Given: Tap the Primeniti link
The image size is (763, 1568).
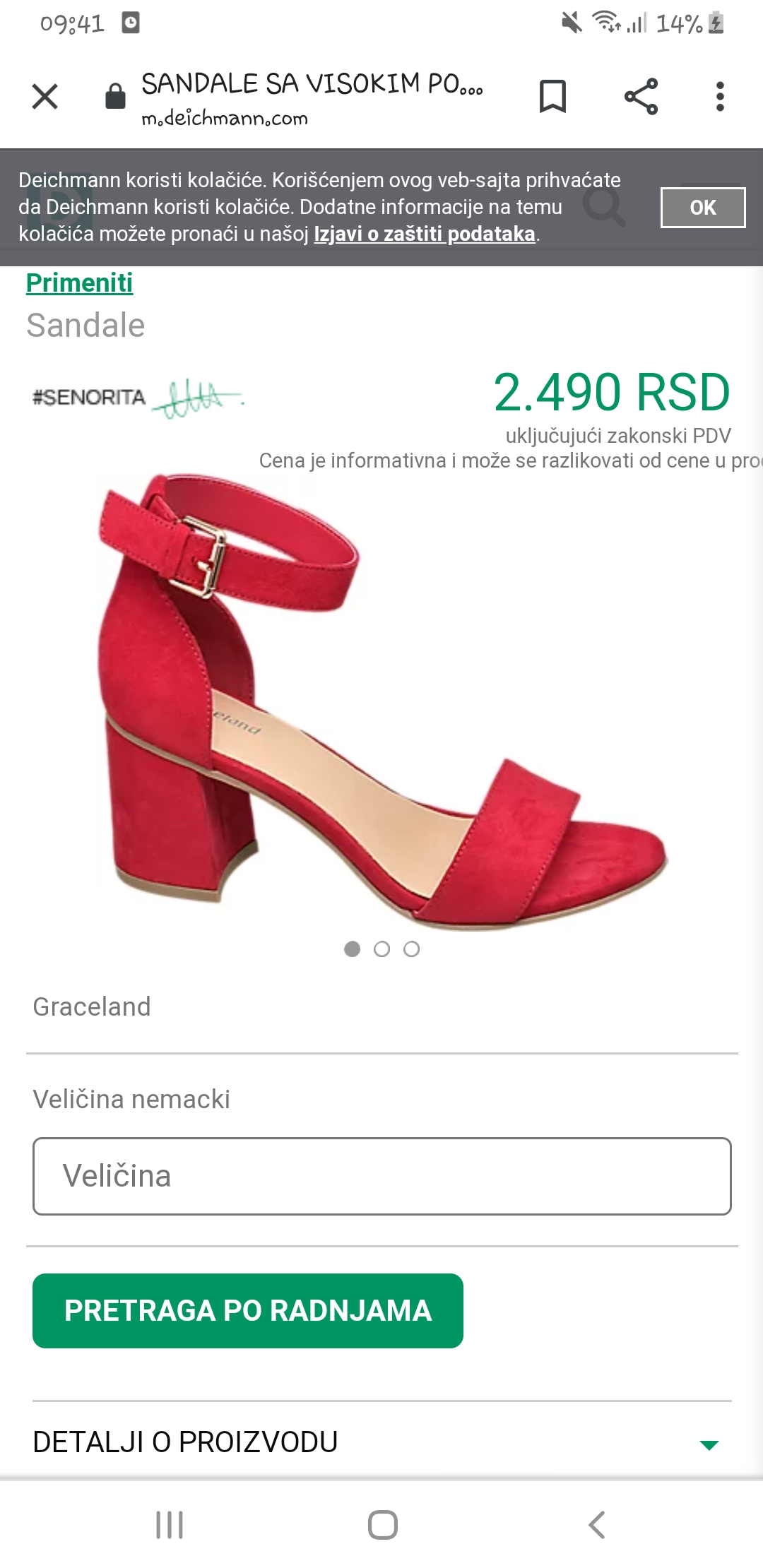Looking at the screenshot, I should coord(79,283).
